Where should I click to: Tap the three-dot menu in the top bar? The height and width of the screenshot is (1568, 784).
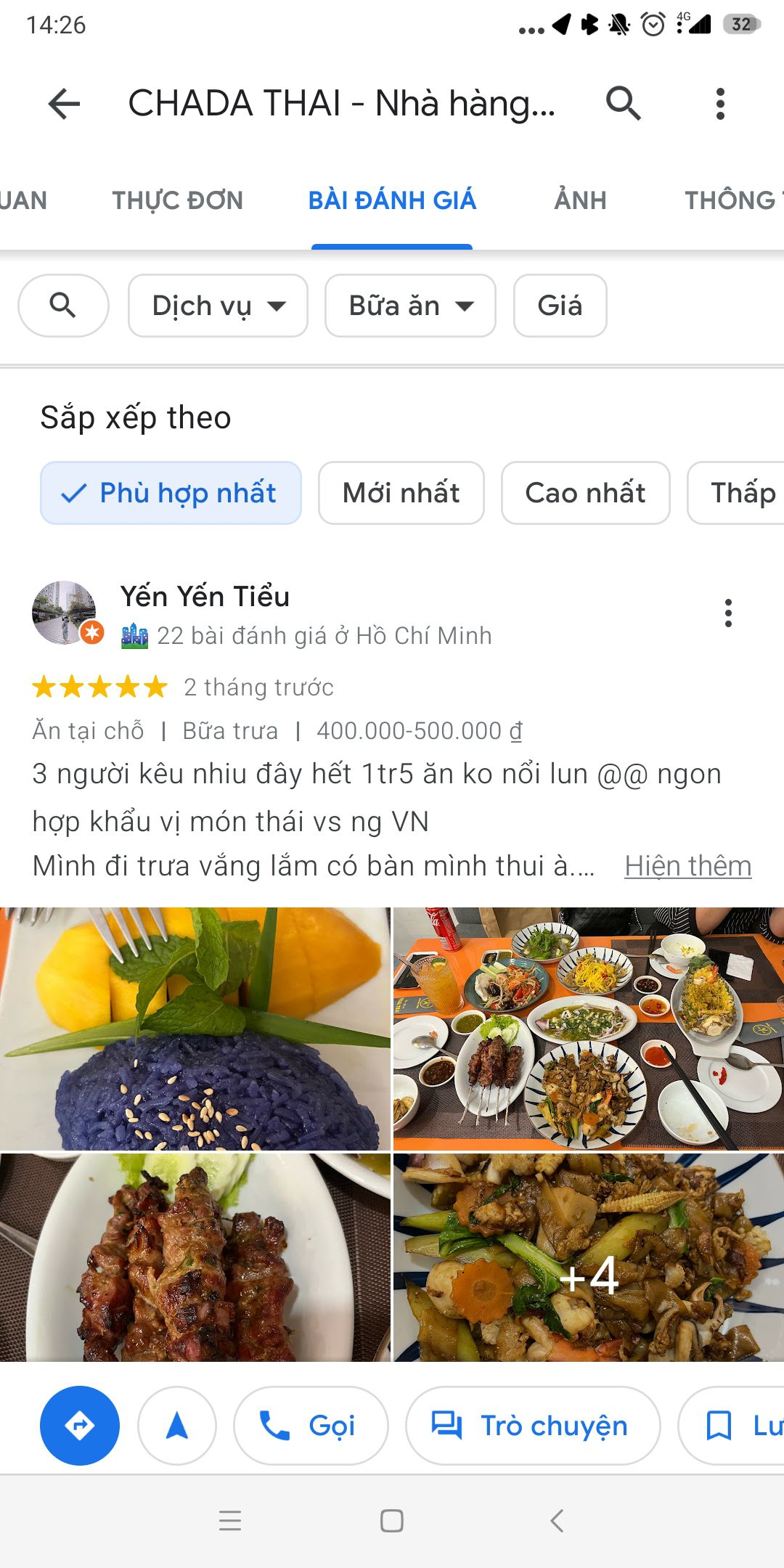[719, 103]
